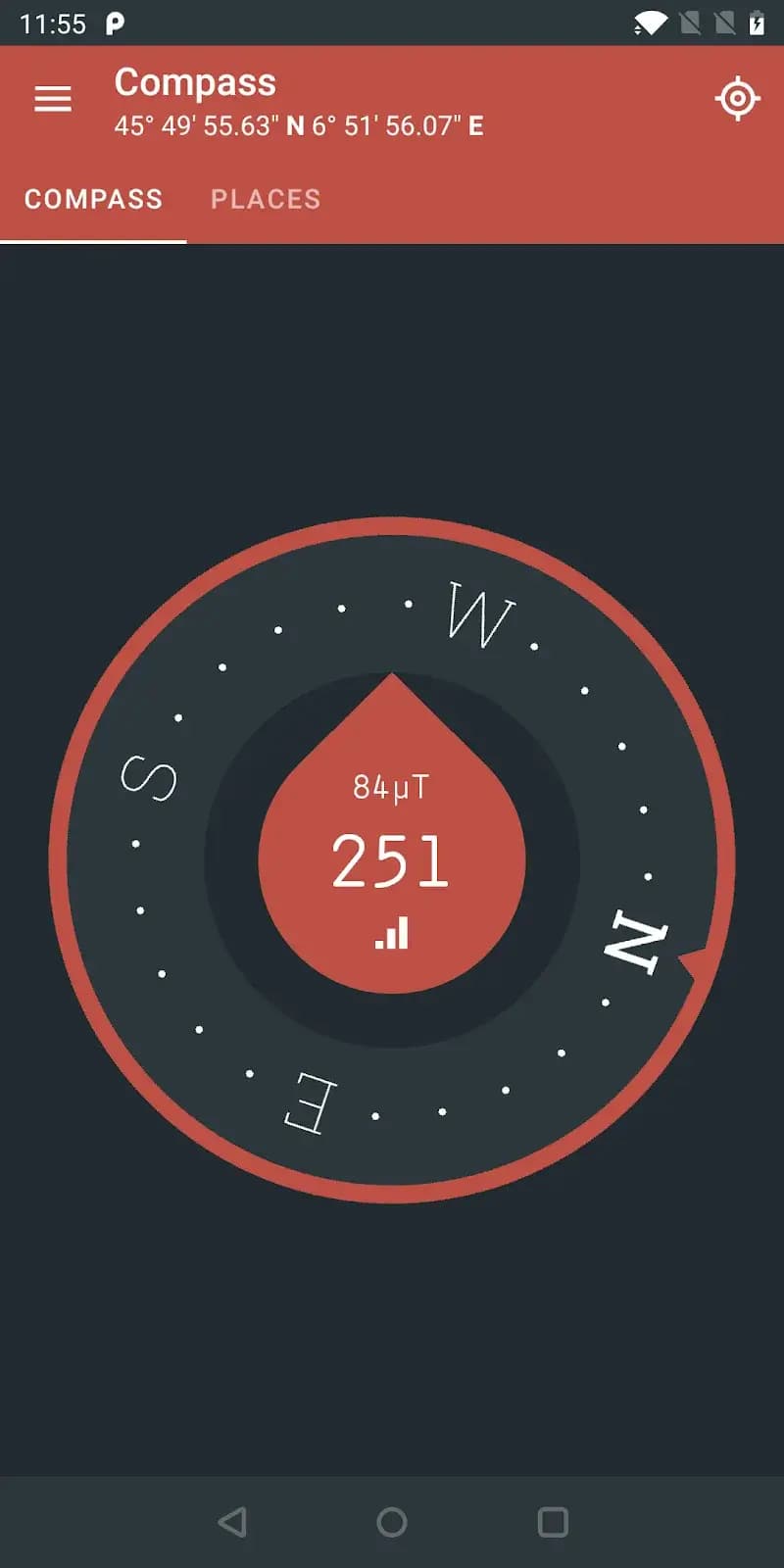Tap the Compass title in the app bar
The image size is (784, 1568).
194,82
